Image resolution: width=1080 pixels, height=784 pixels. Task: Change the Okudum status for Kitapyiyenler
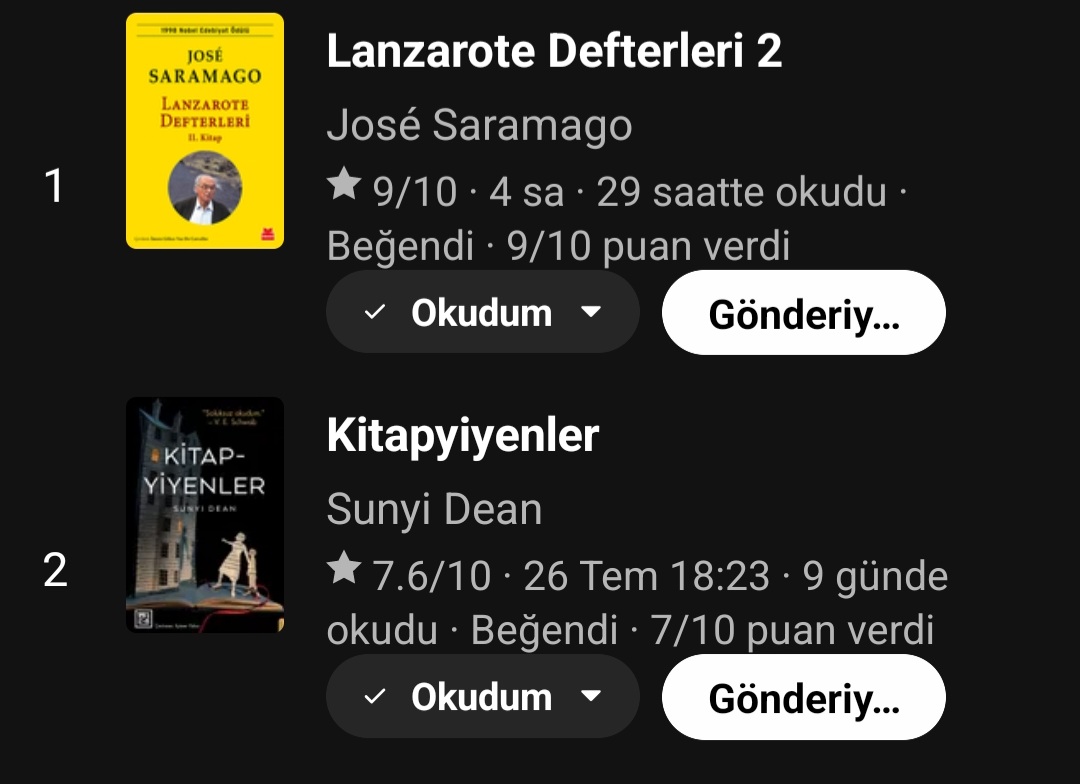[x=482, y=697]
